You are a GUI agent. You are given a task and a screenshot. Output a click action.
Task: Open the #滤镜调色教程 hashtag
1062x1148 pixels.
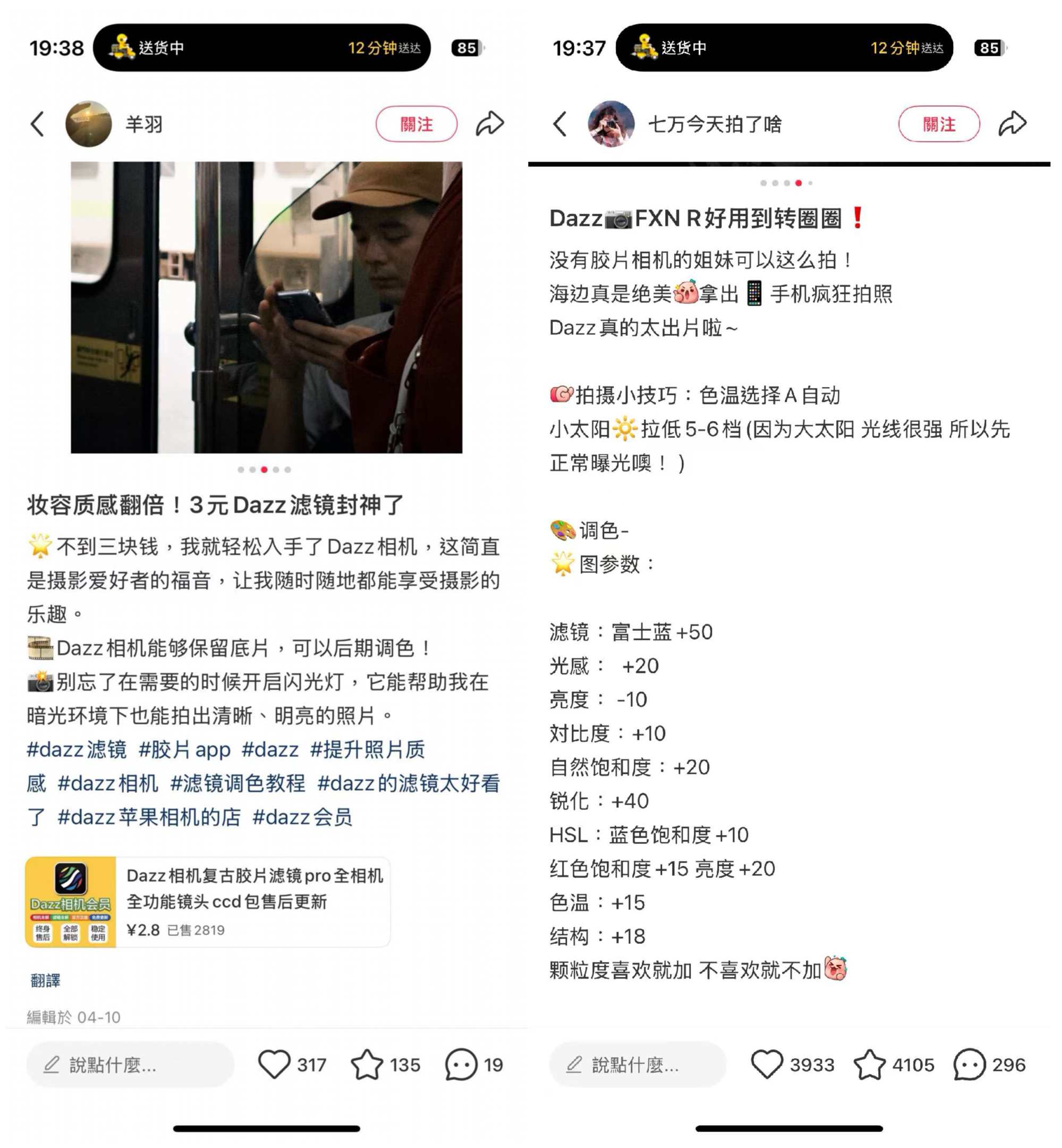coord(237,783)
